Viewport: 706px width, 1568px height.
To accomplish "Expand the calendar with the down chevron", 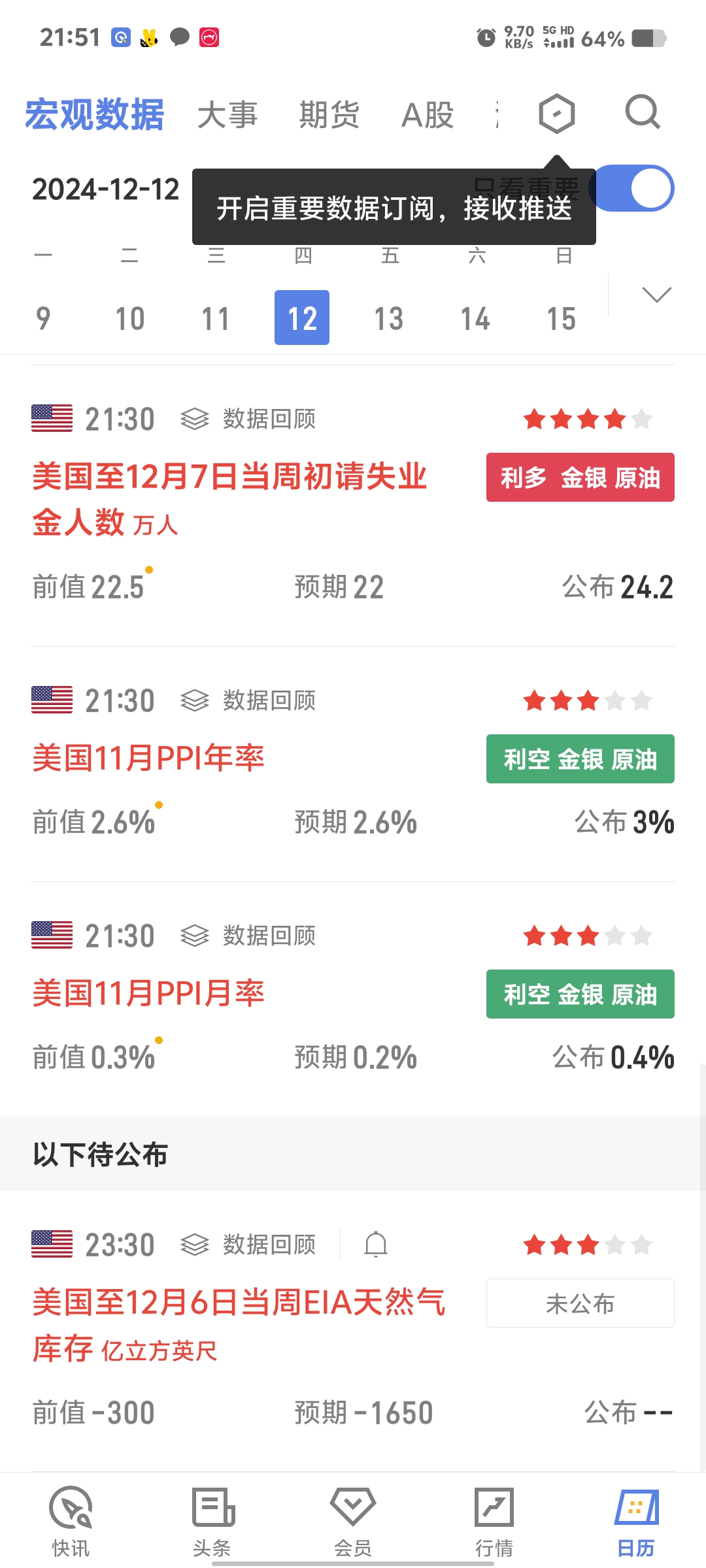I will pyautogui.click(x=656, y=295).
